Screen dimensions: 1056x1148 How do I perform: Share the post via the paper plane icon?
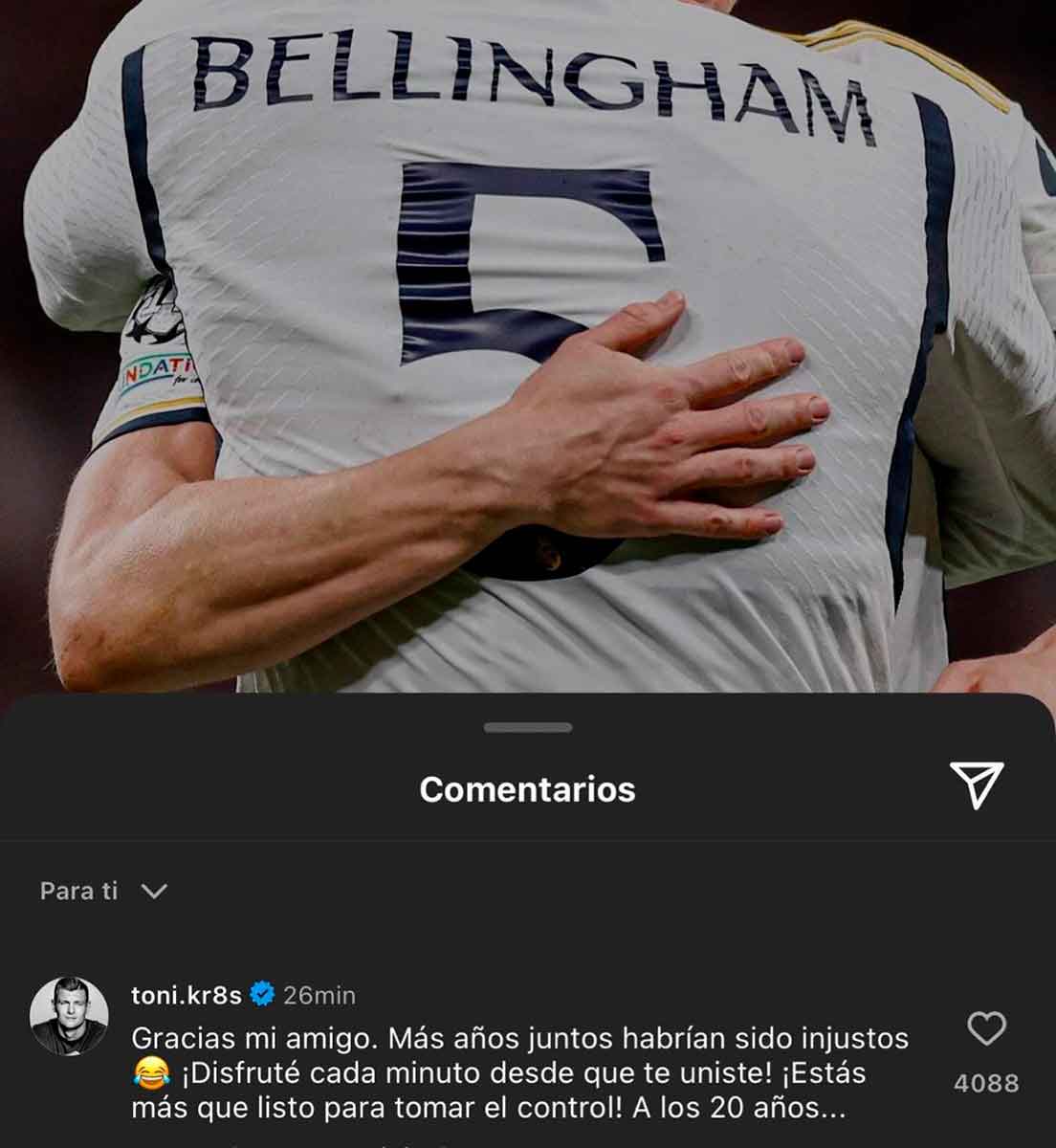point(977,785)
